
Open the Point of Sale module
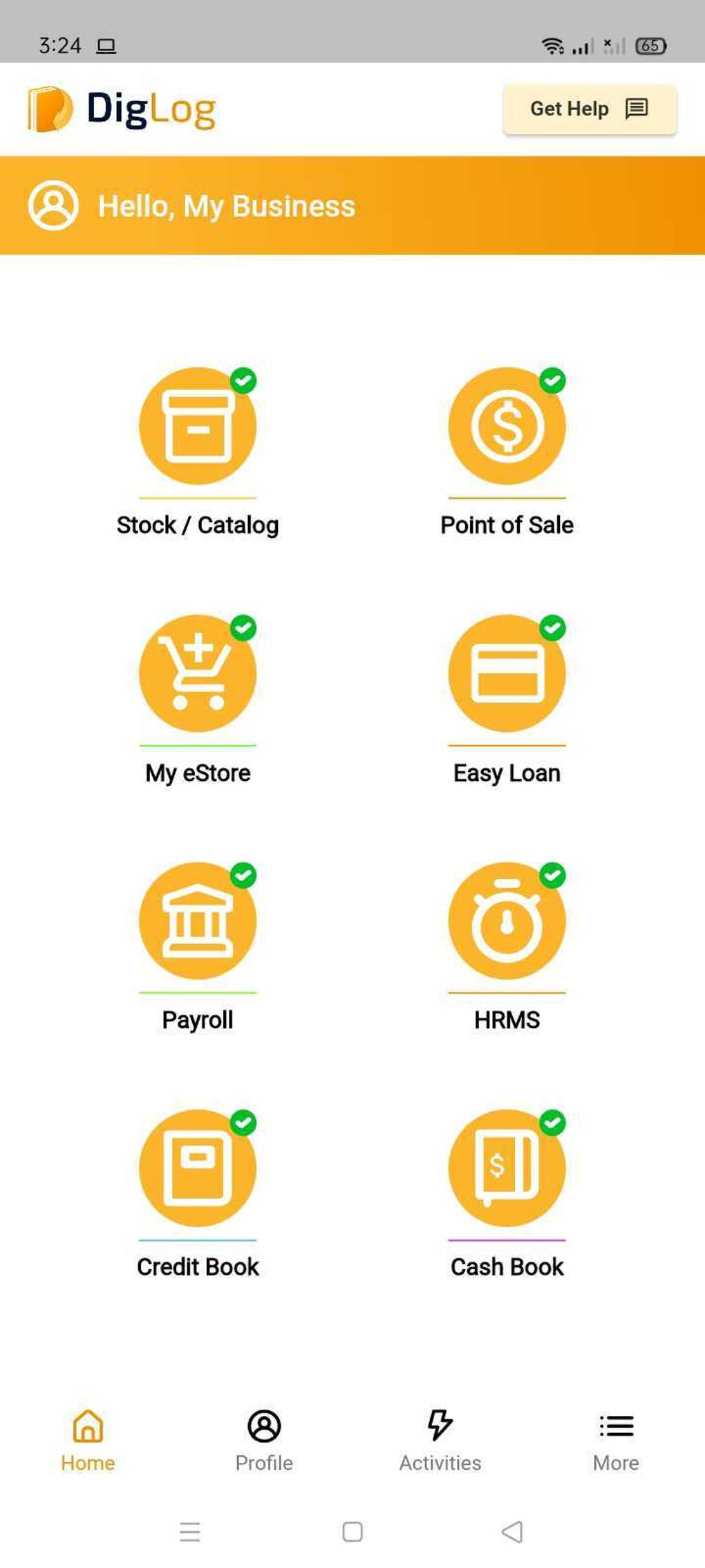click(x=507, y=427)
